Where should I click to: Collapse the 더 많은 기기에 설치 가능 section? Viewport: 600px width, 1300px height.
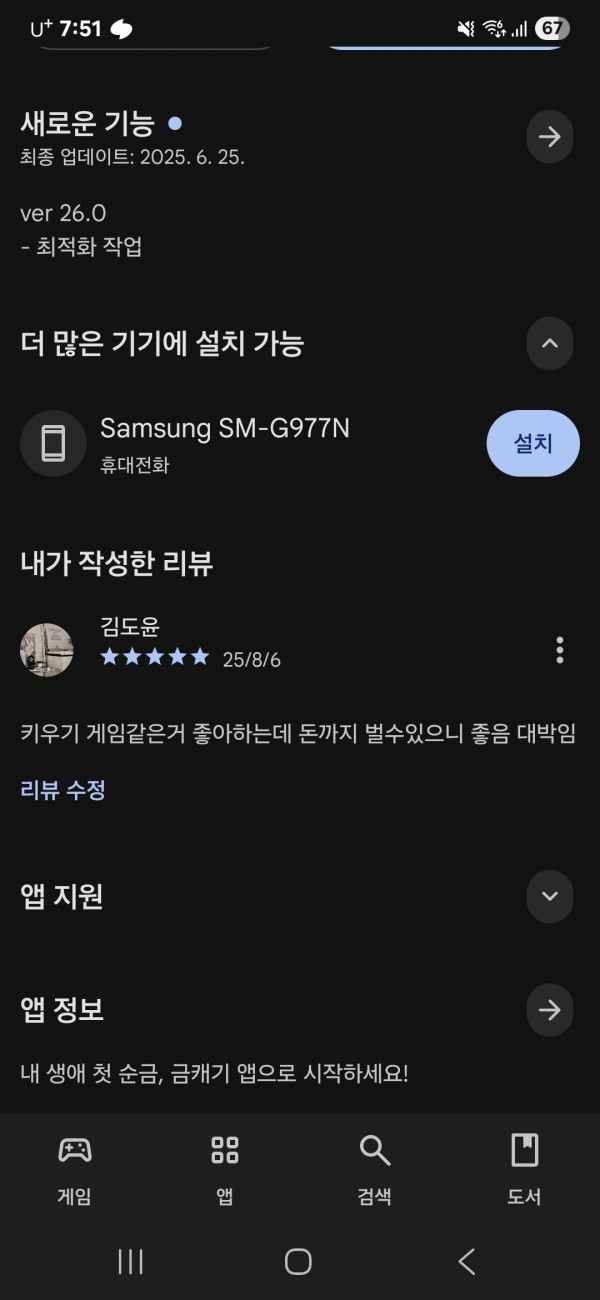click(550, 344)
